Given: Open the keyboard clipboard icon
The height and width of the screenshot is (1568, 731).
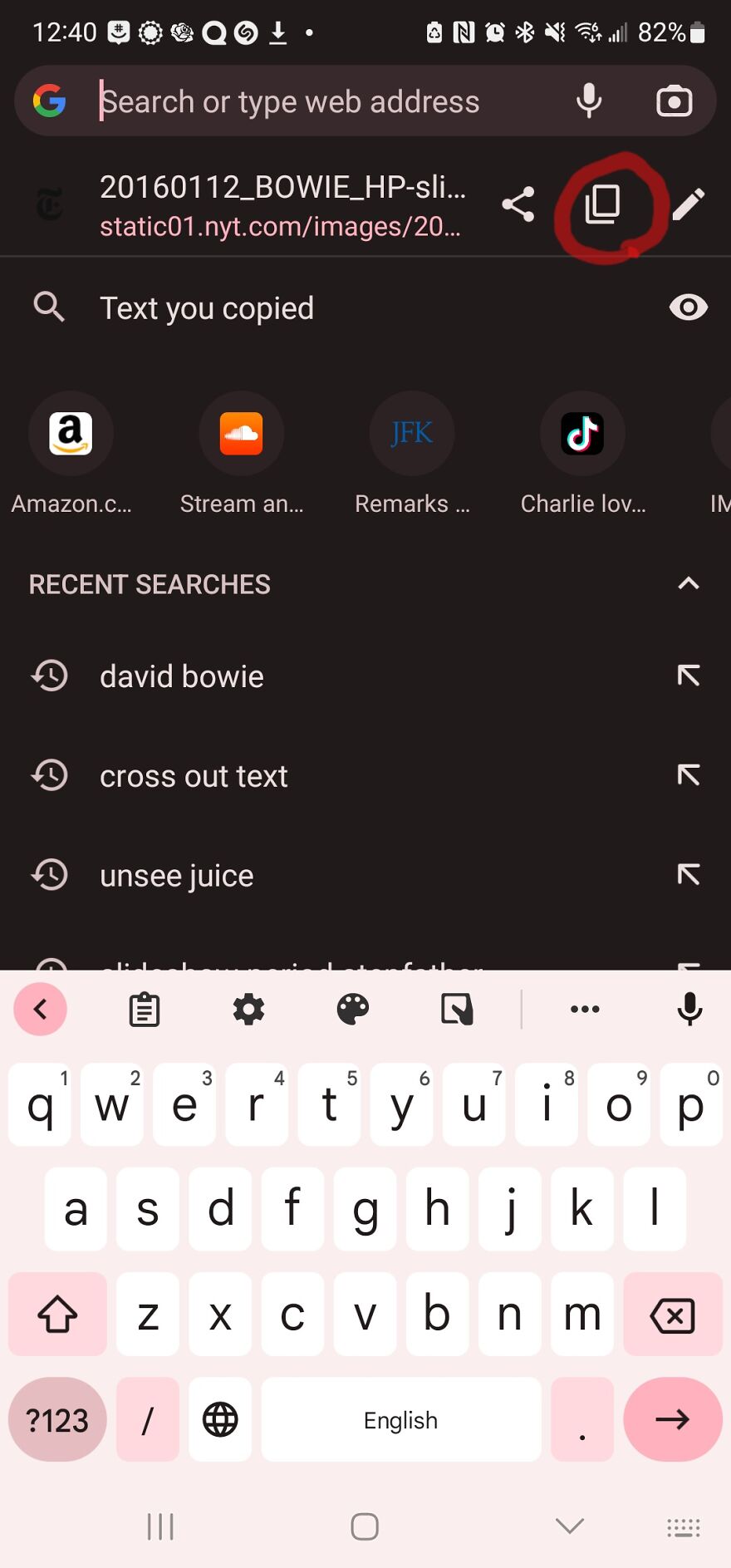Looking at the screenshot, I should (x=144, y=1009).
